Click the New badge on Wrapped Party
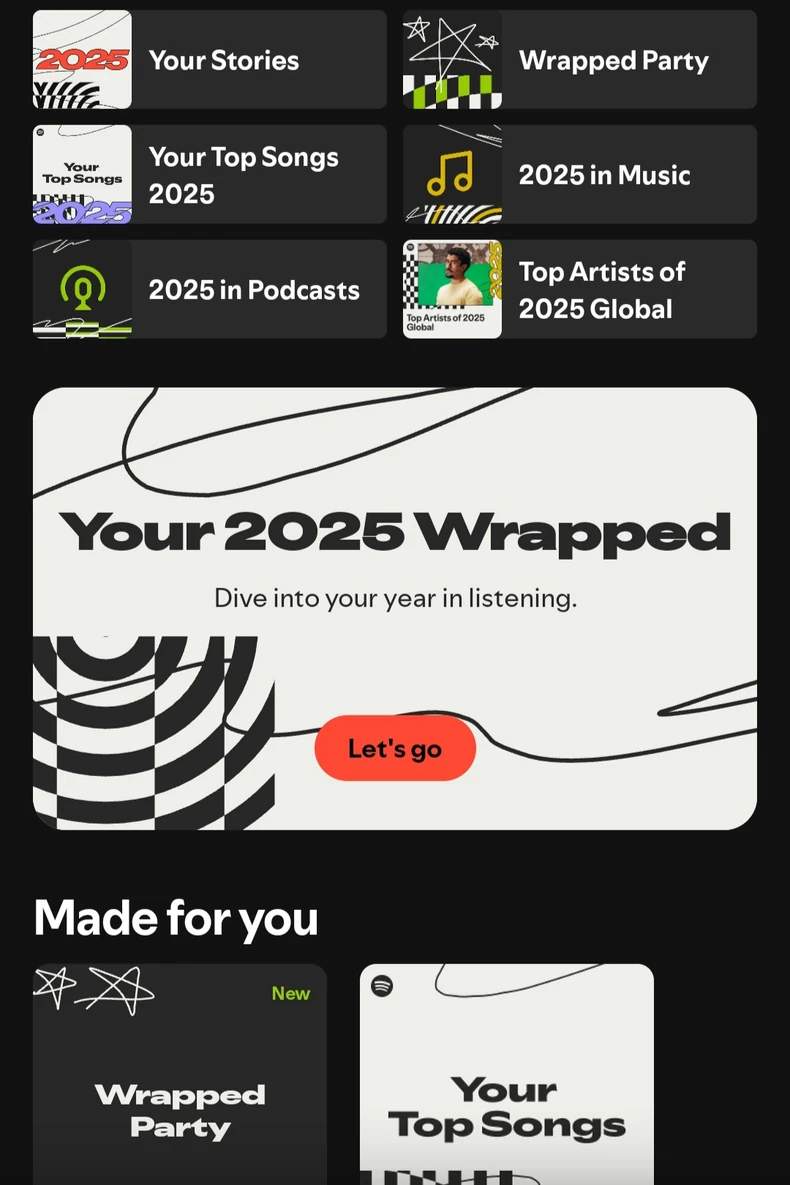Screen dimensions: 790x1185 (290, 993)
